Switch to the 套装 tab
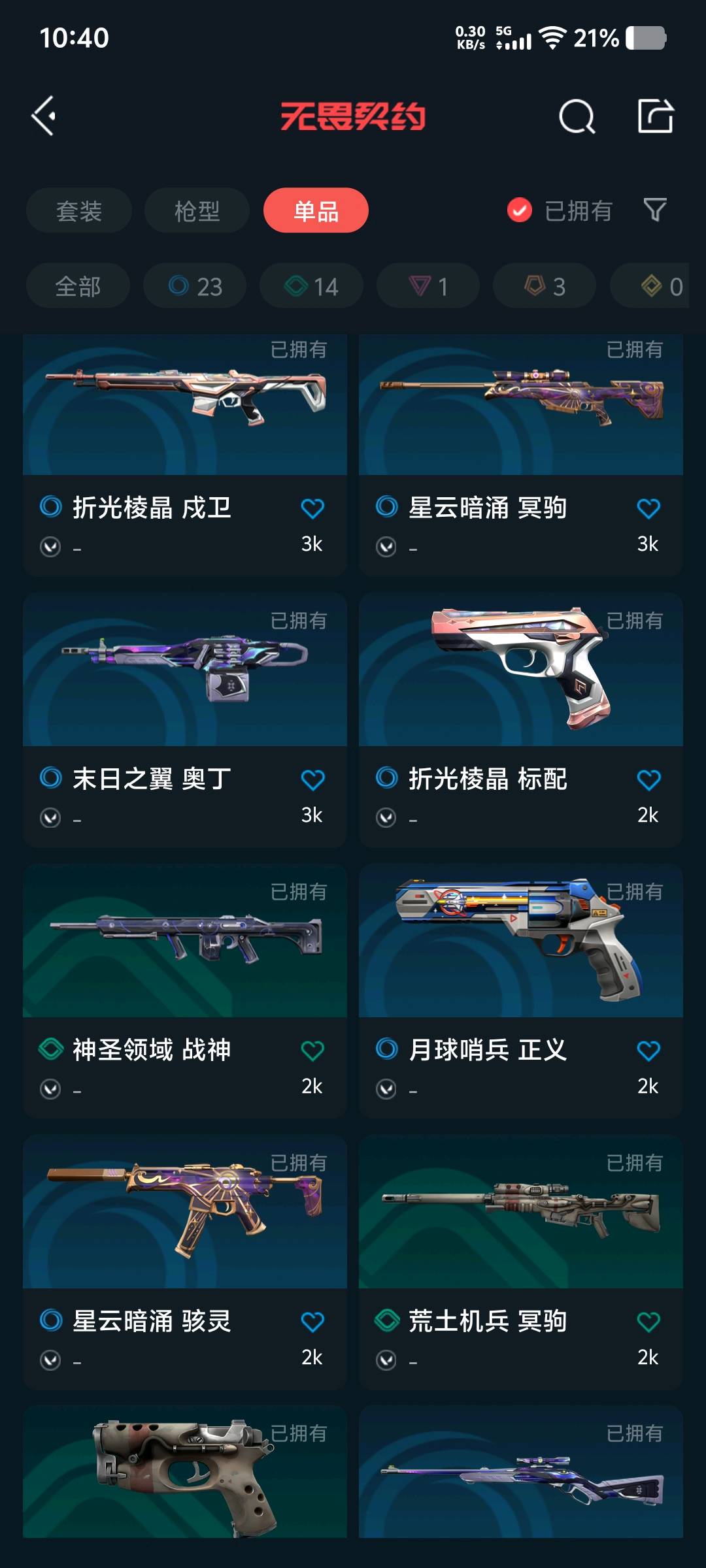Image resolution: width=706 pixels, height=1568 pixels. pyautogui.click(x=79, y=210)
